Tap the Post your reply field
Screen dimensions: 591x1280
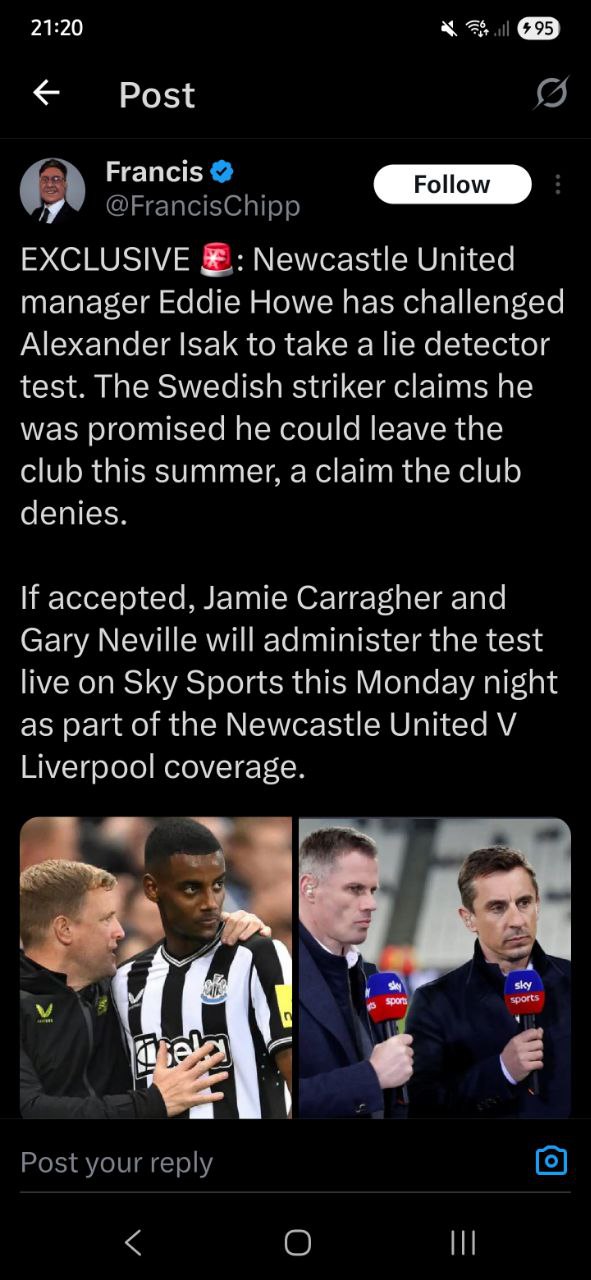coord(270,1162)
